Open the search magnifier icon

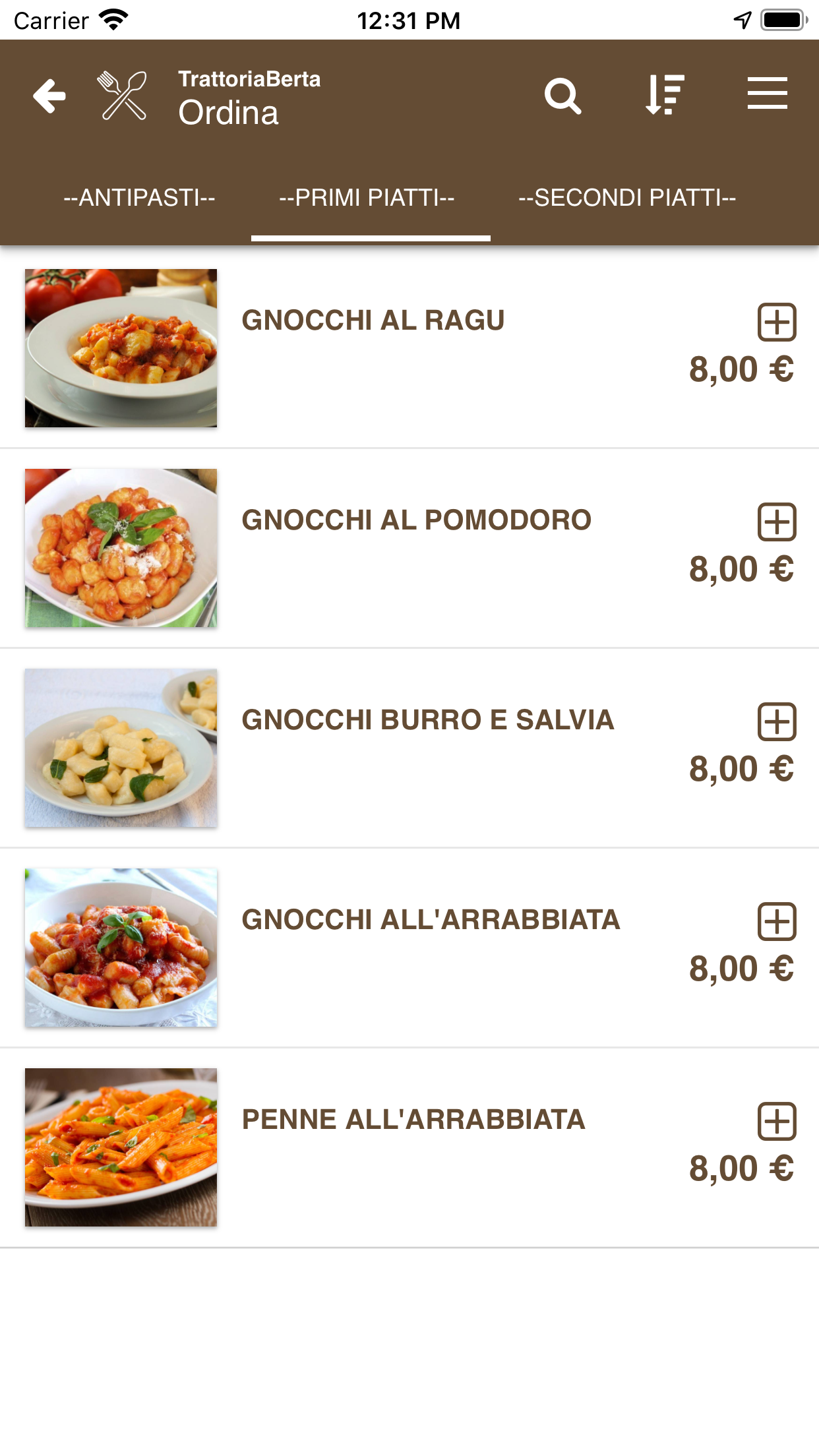[x=562, y=96]
